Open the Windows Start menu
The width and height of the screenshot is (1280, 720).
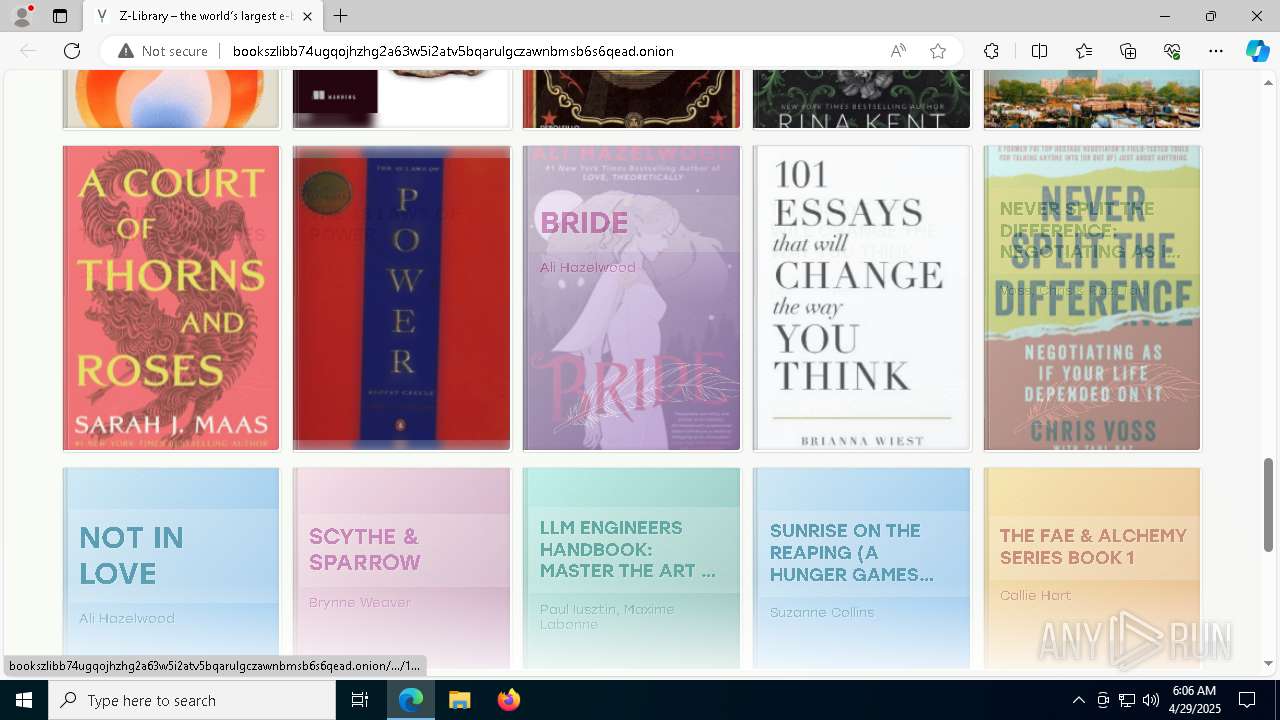23,700
